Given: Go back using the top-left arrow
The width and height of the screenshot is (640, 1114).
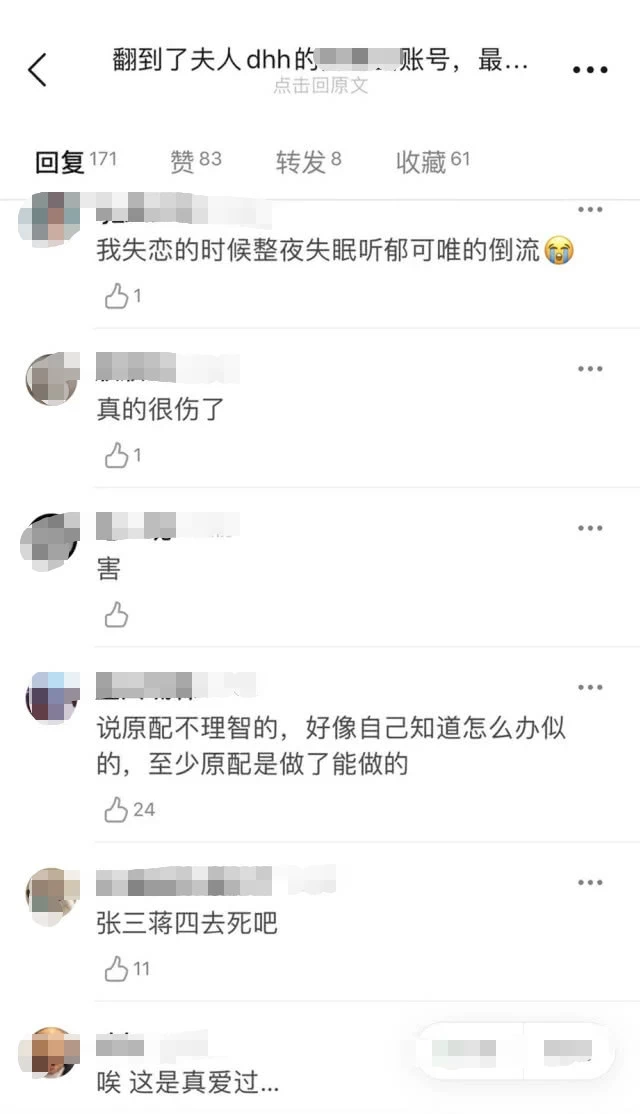Looking at the screenshot, I should point(37,69).
